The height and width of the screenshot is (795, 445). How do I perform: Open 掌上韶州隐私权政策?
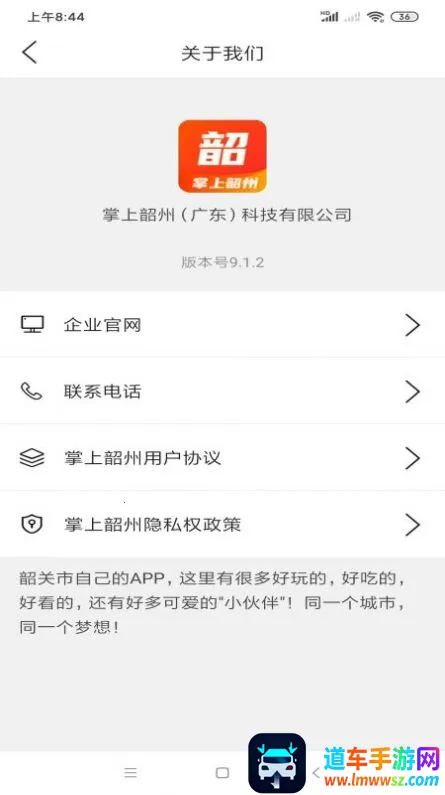(222, 524)
